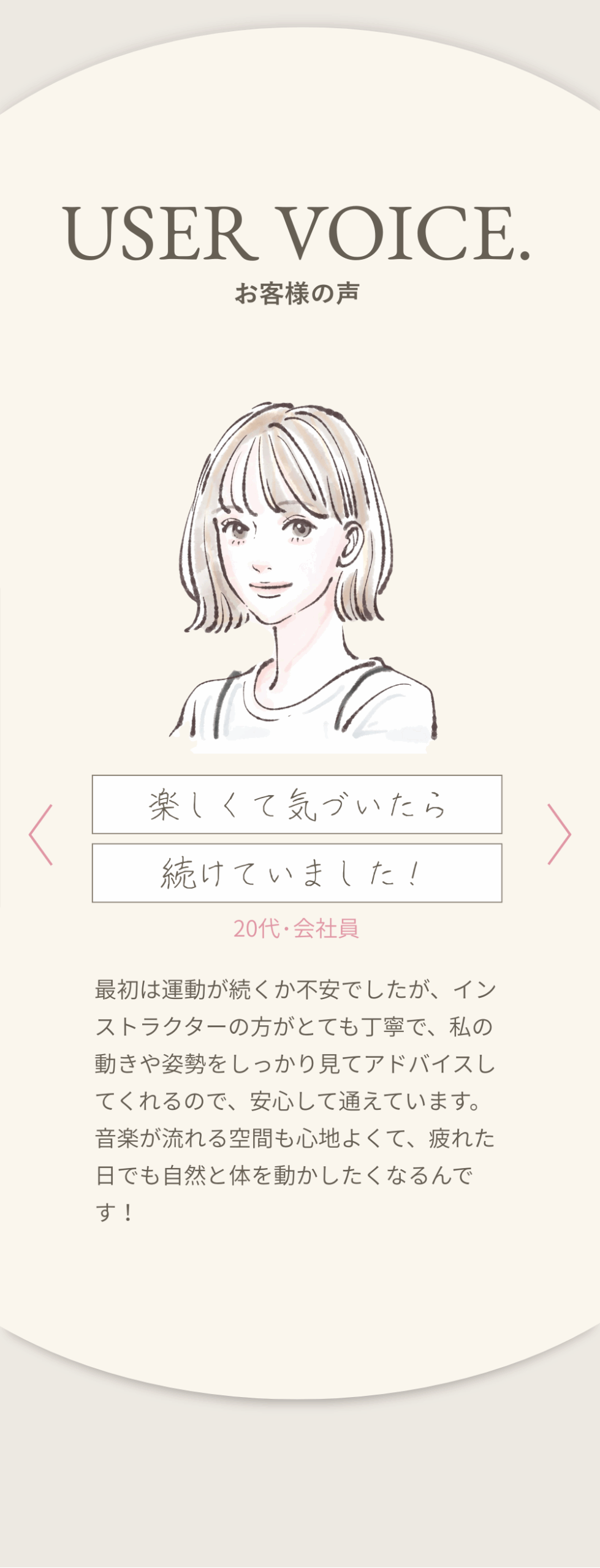The width and height of the screenshot is (600, 1568).
Task: Show the previous user voice testimonial
Action: (40, 834)
